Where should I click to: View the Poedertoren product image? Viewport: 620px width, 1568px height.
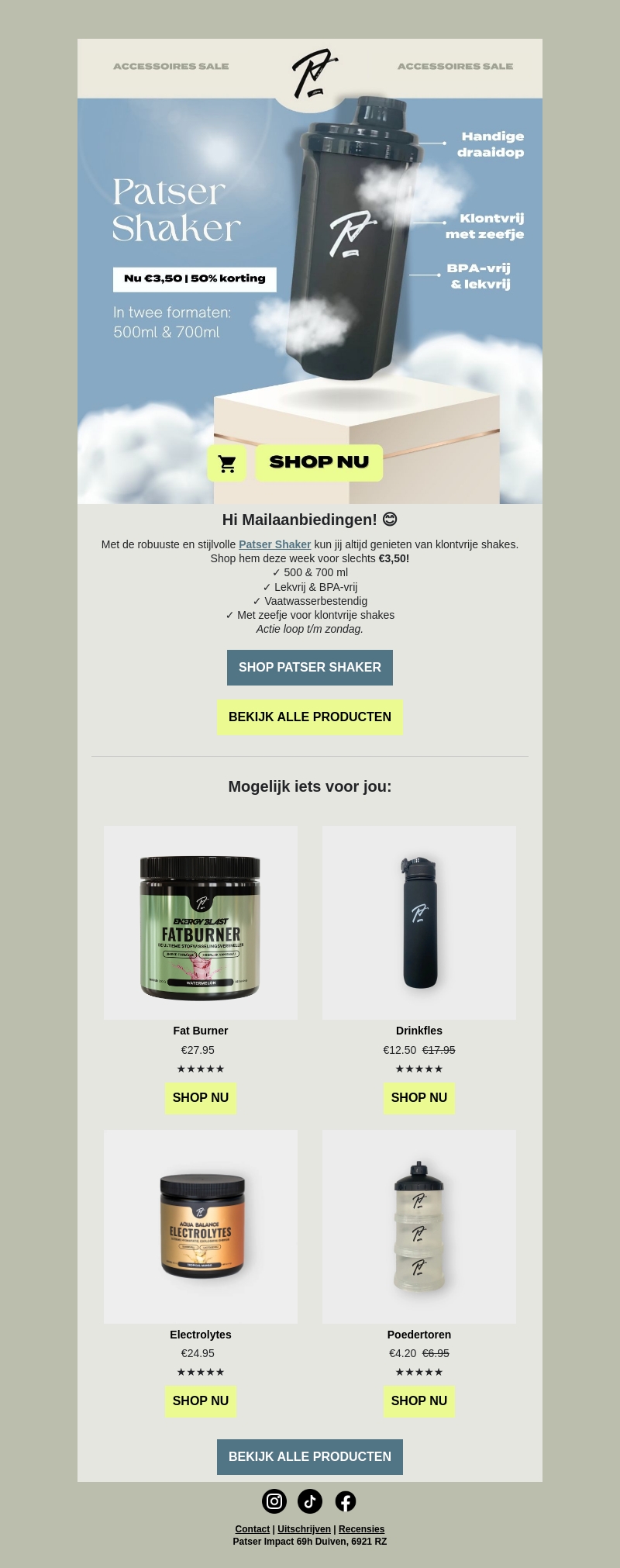click(x=419, y=1227)
